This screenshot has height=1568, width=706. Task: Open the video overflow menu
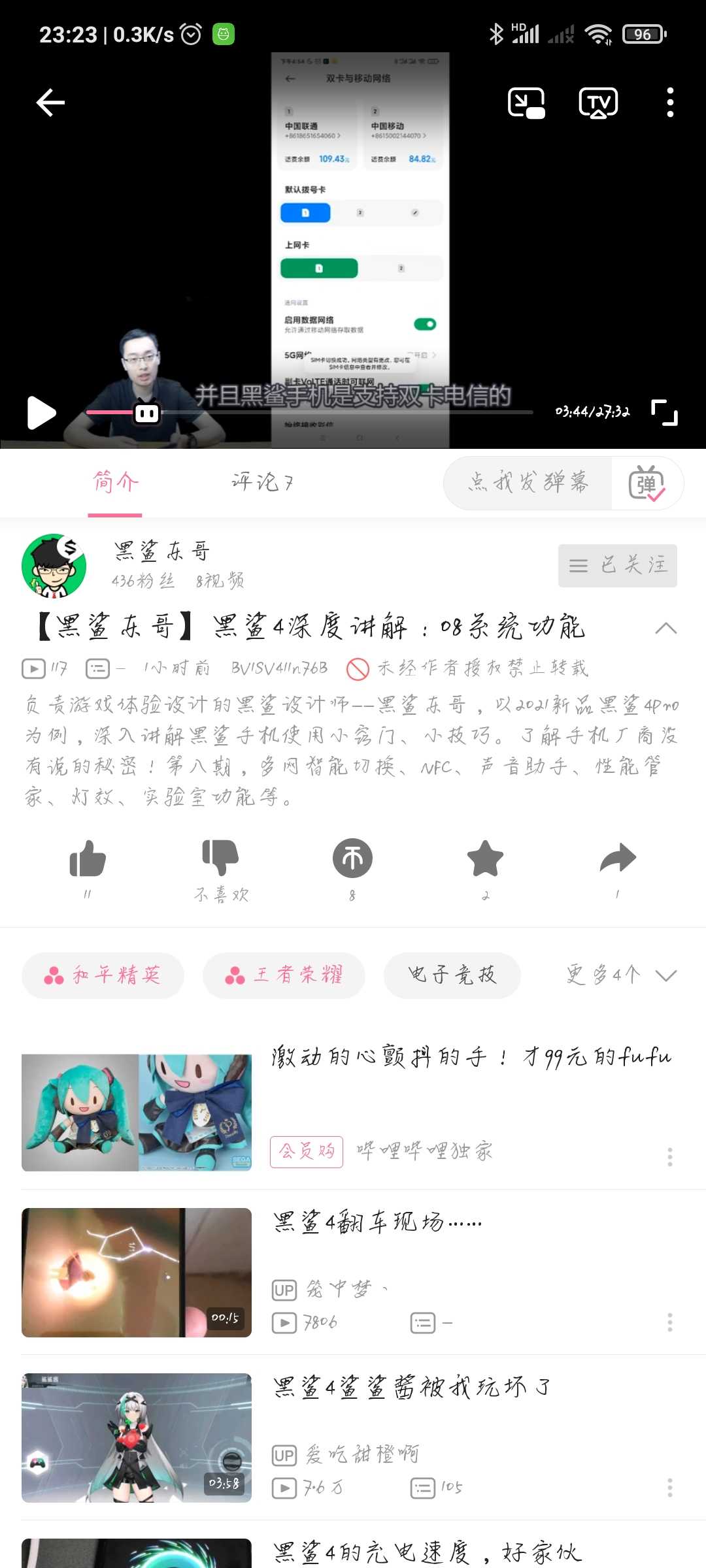click(x=670, y=103)
